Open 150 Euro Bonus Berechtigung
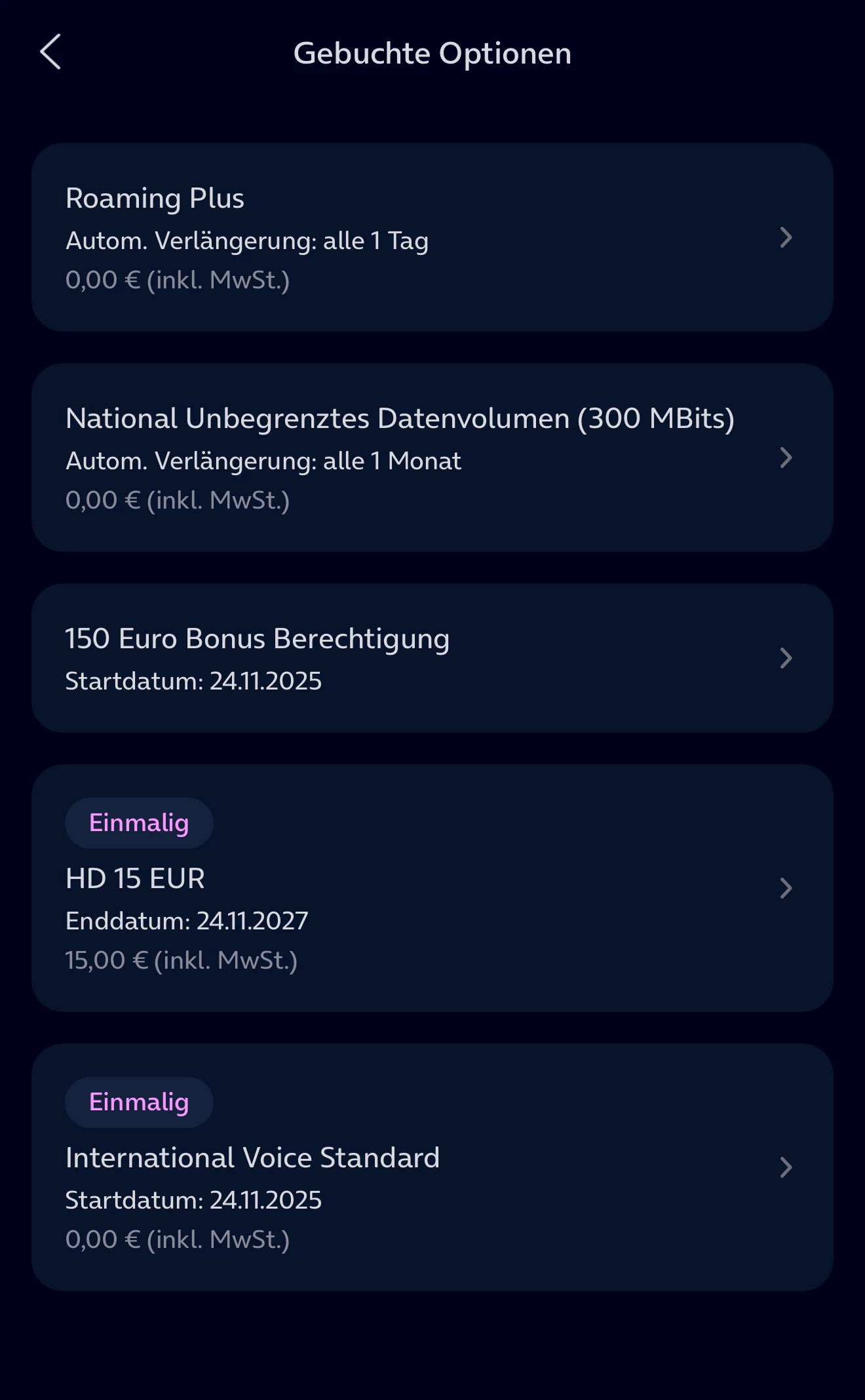 point(432,658)
